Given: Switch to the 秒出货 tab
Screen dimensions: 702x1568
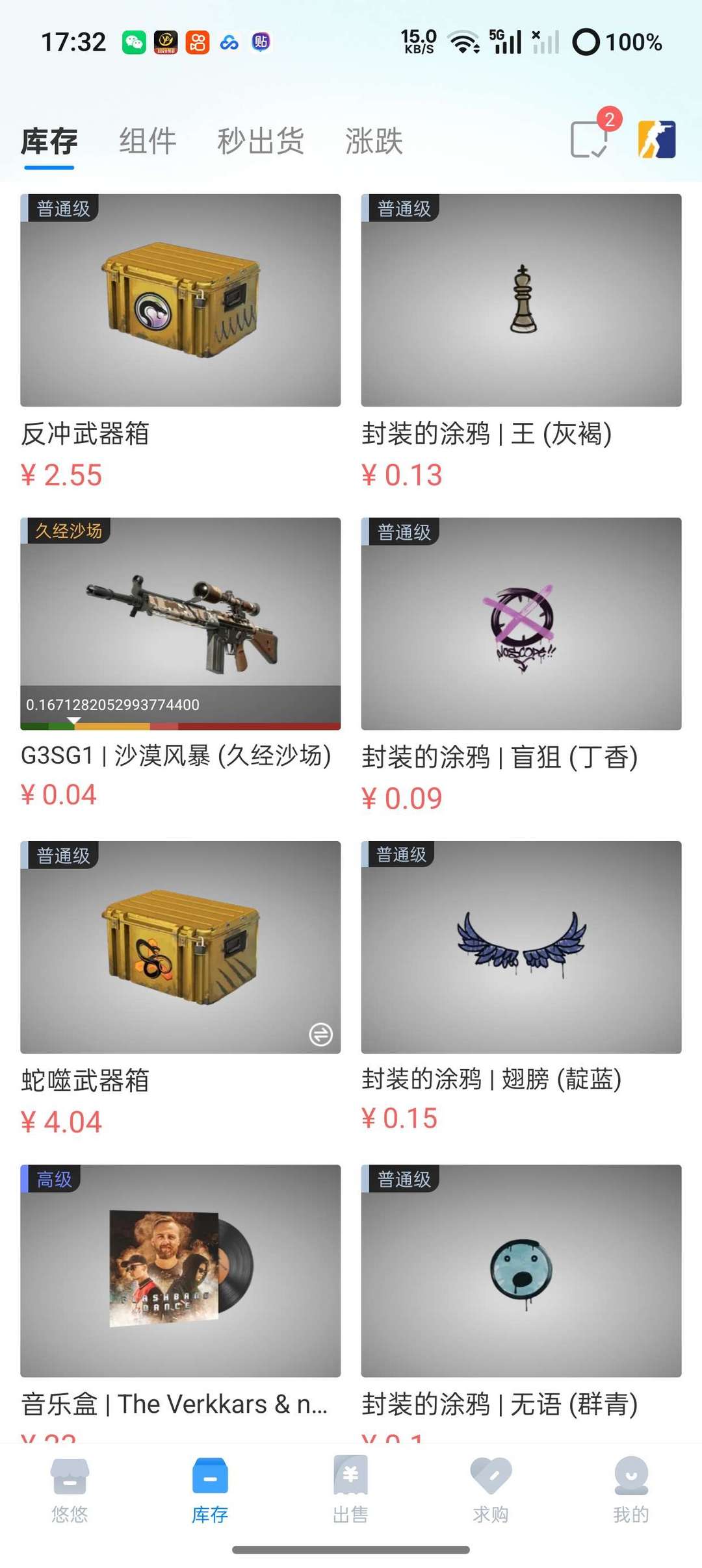Looking at the screenshot, I should point(260,140).
